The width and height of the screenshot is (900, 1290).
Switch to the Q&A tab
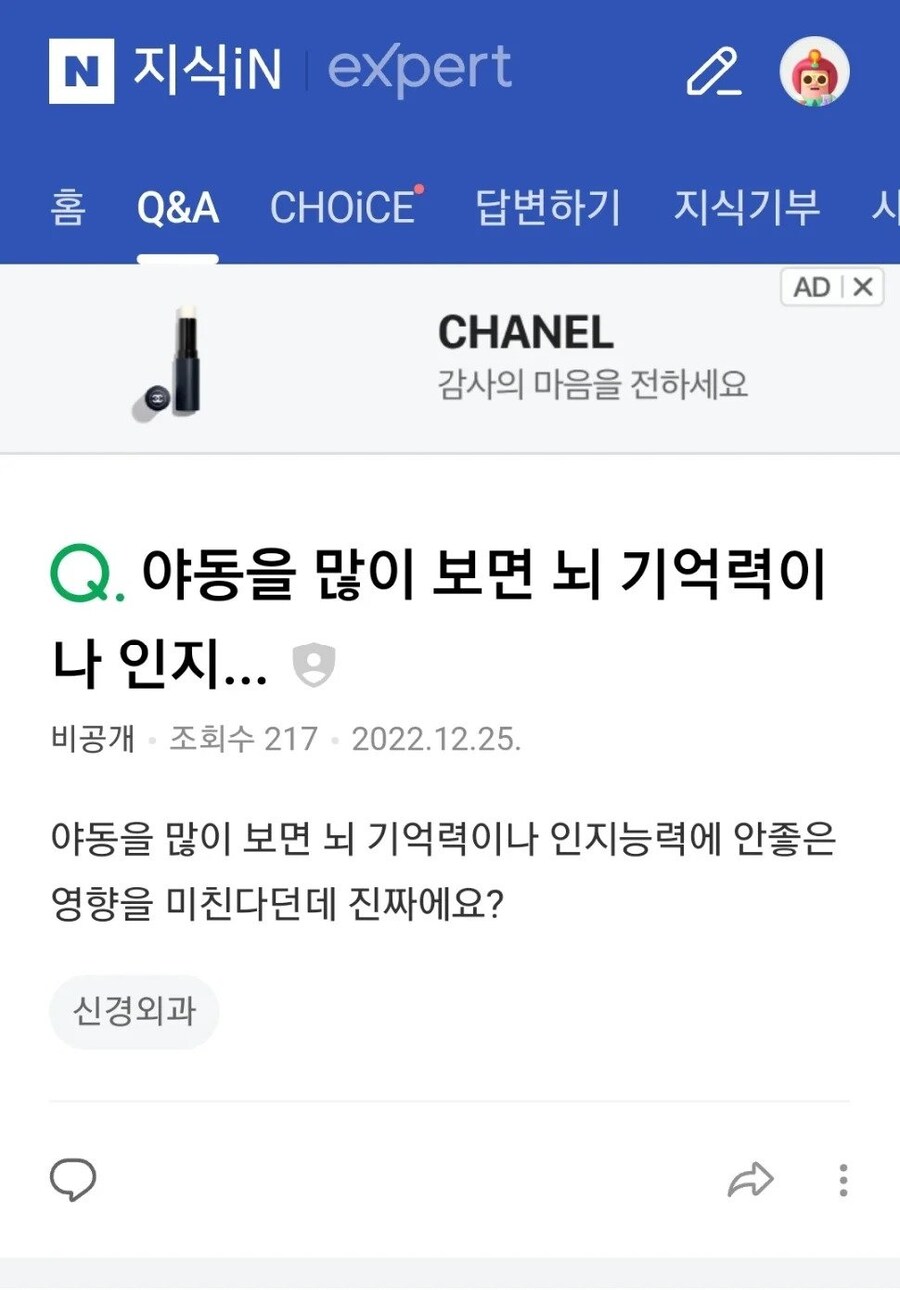(178, 207)
